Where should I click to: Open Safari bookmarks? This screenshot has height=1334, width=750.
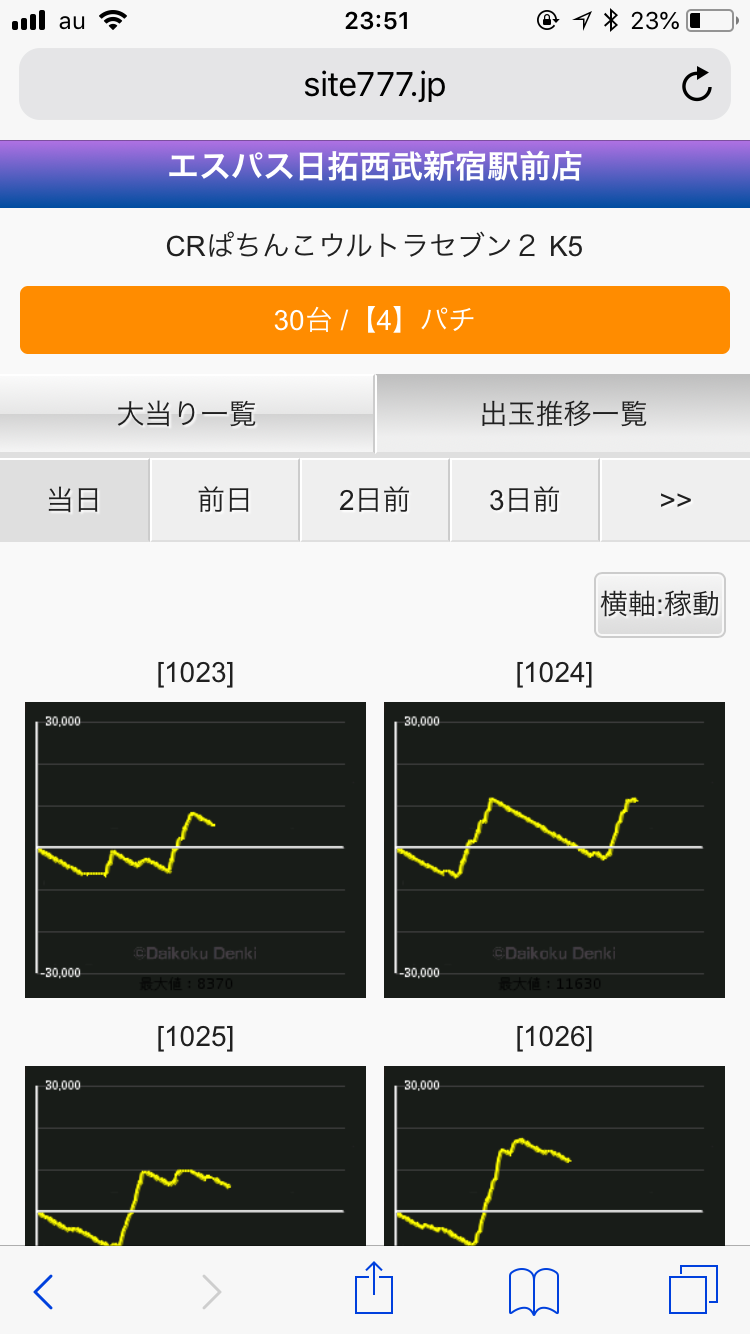pyautogui.click(x=534, y=1291)
